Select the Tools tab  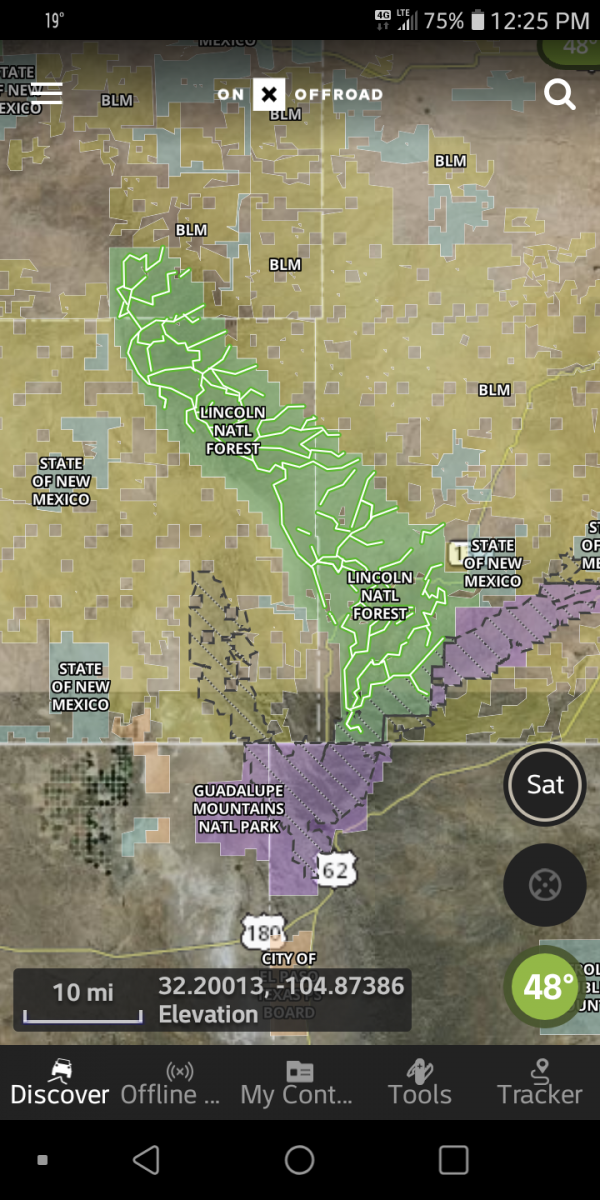tap(420, 1083)
